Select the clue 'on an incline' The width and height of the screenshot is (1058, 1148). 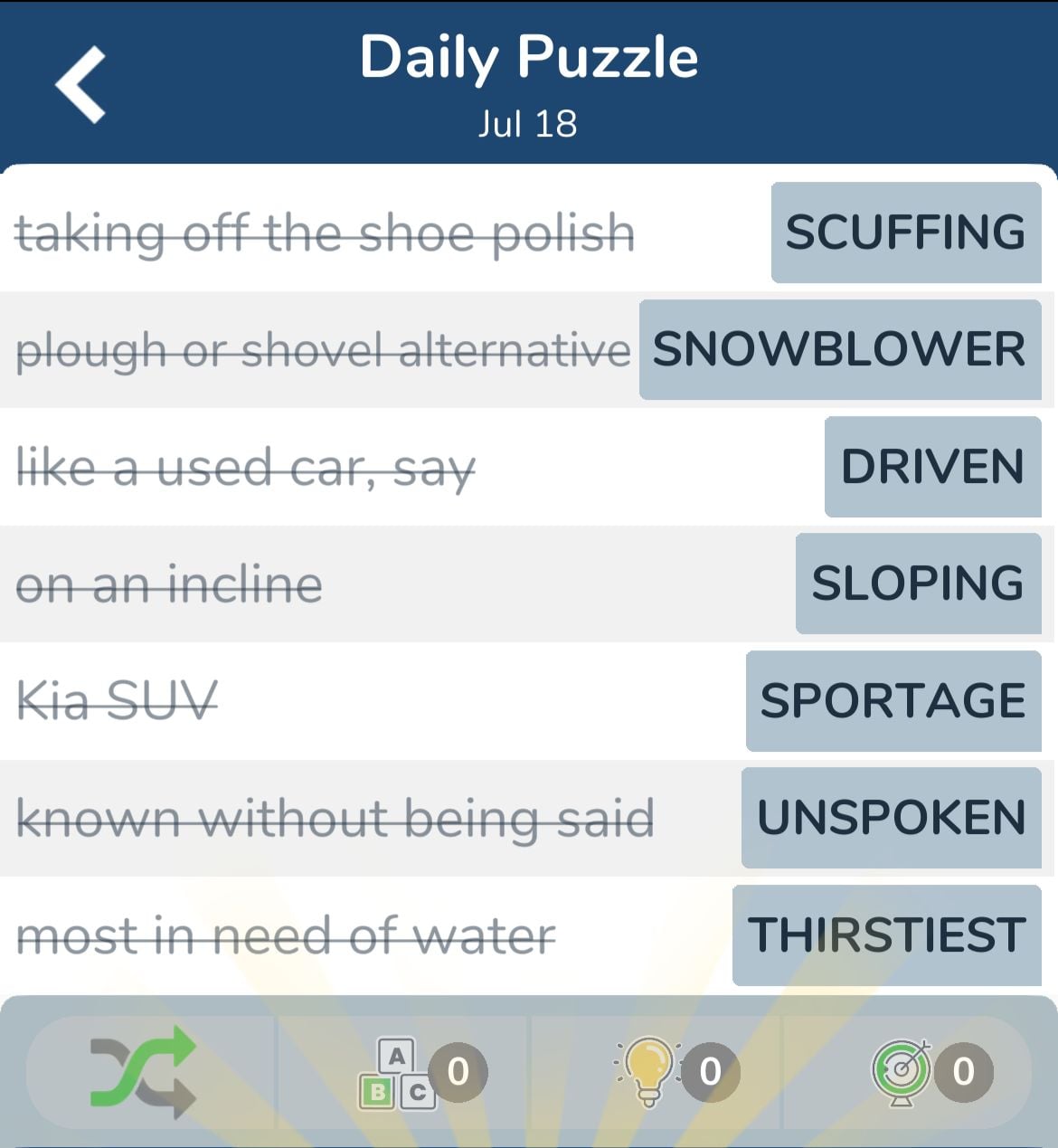point(169,583)
